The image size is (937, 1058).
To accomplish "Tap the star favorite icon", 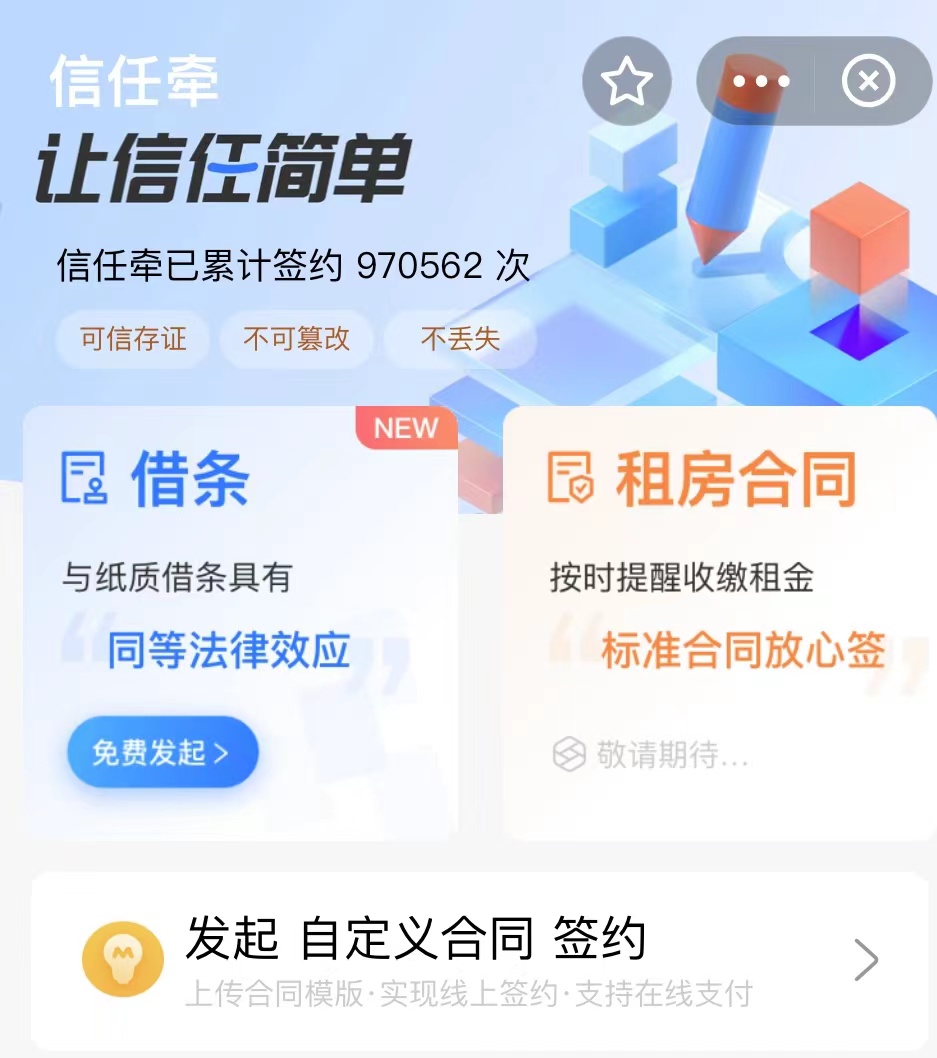I will 625,81.
